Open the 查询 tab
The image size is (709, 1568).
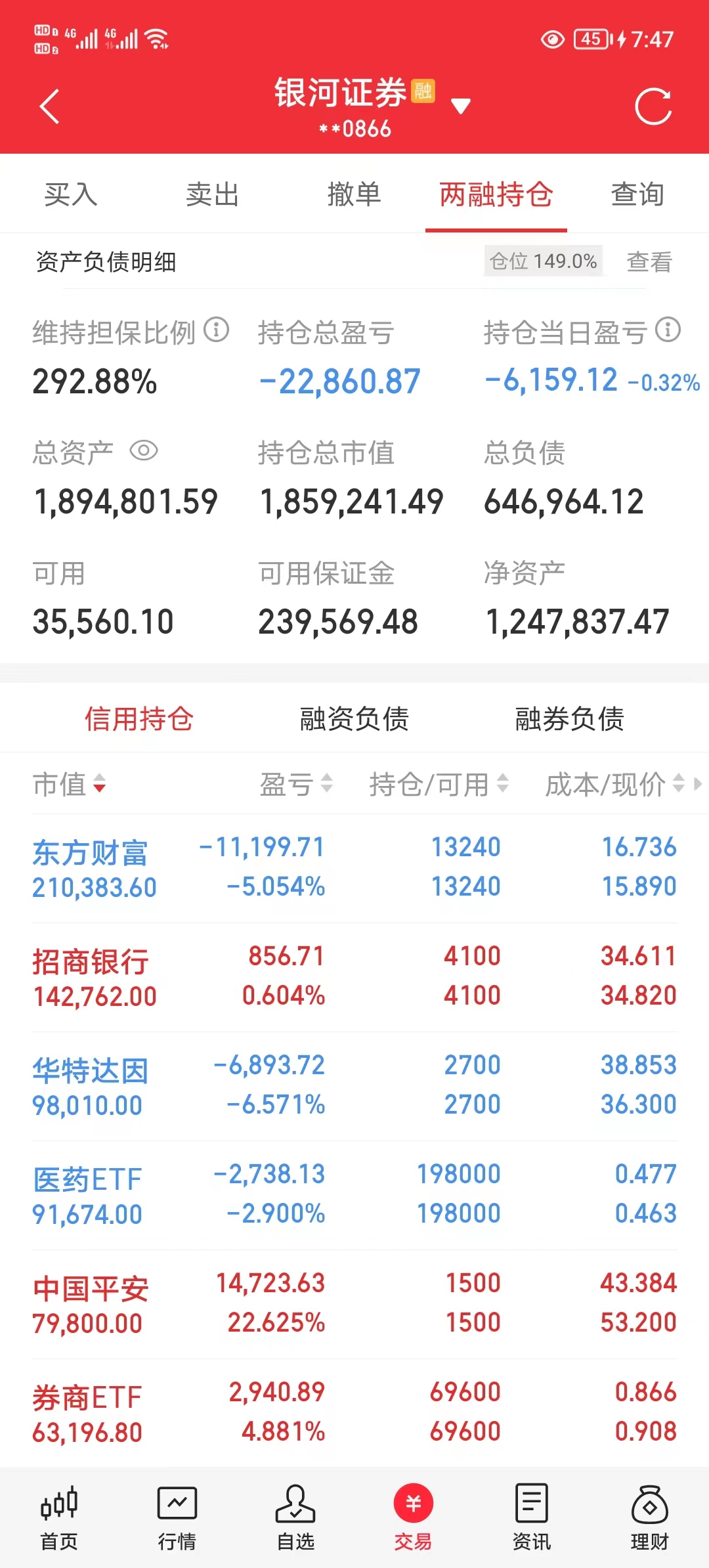click(x=637, y=195)
